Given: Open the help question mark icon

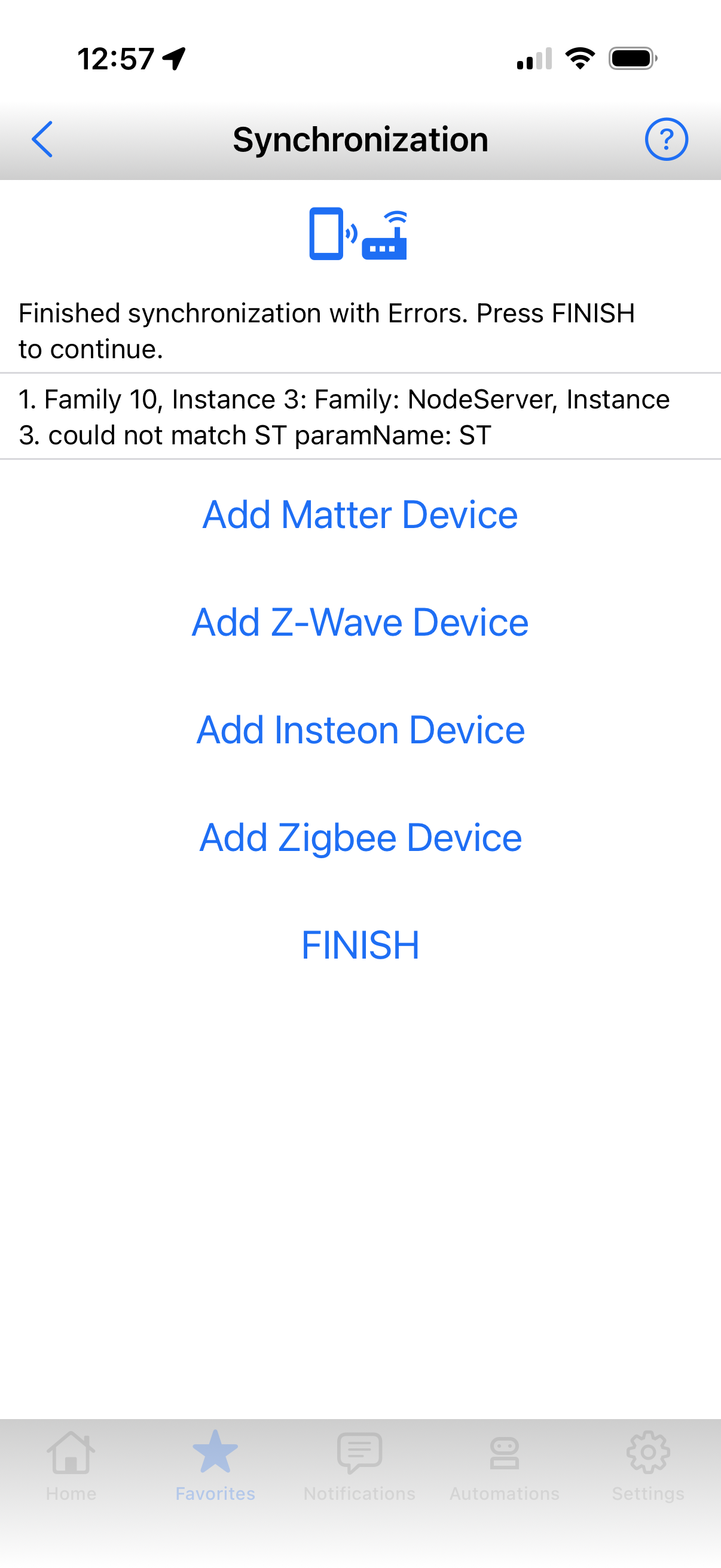Looking at the screenshot, I should (665, 139).
